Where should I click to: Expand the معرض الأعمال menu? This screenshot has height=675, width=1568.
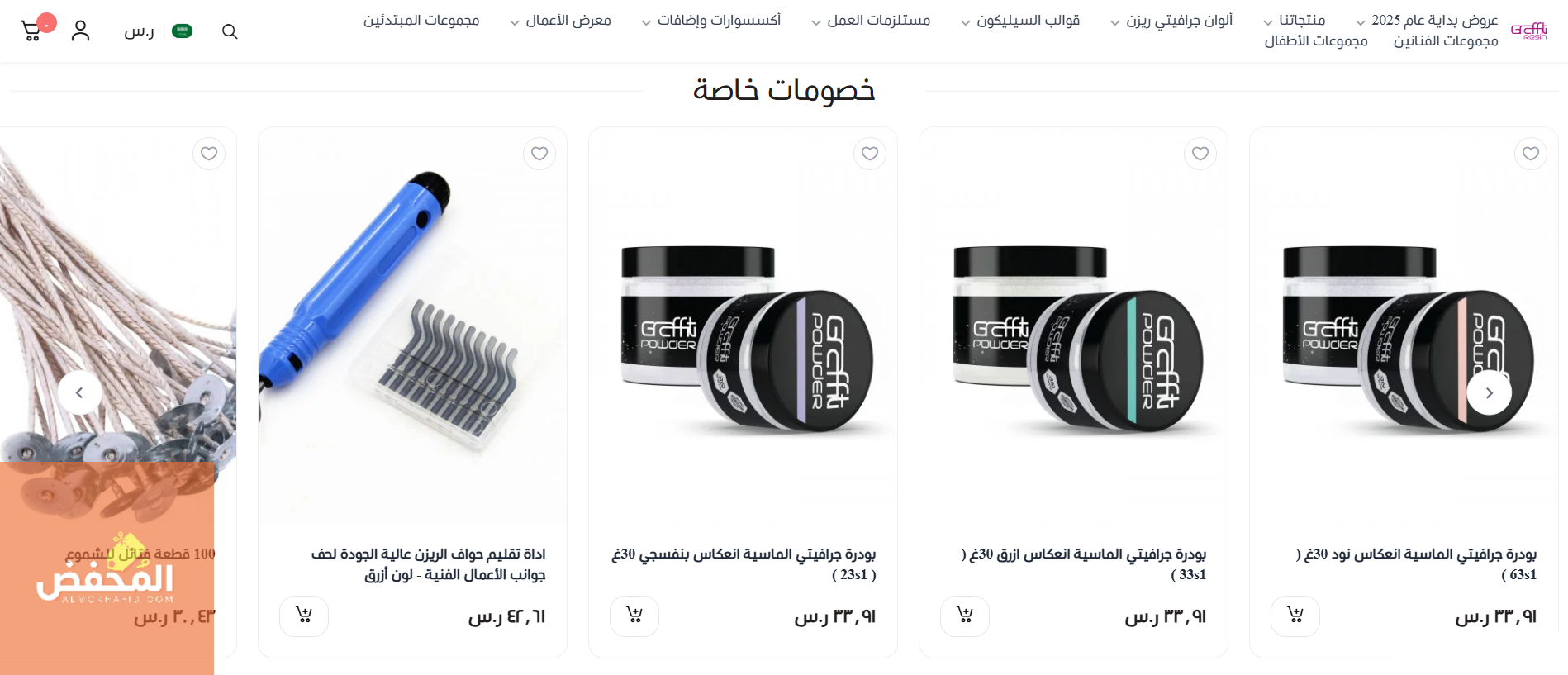tap(560, 21)
